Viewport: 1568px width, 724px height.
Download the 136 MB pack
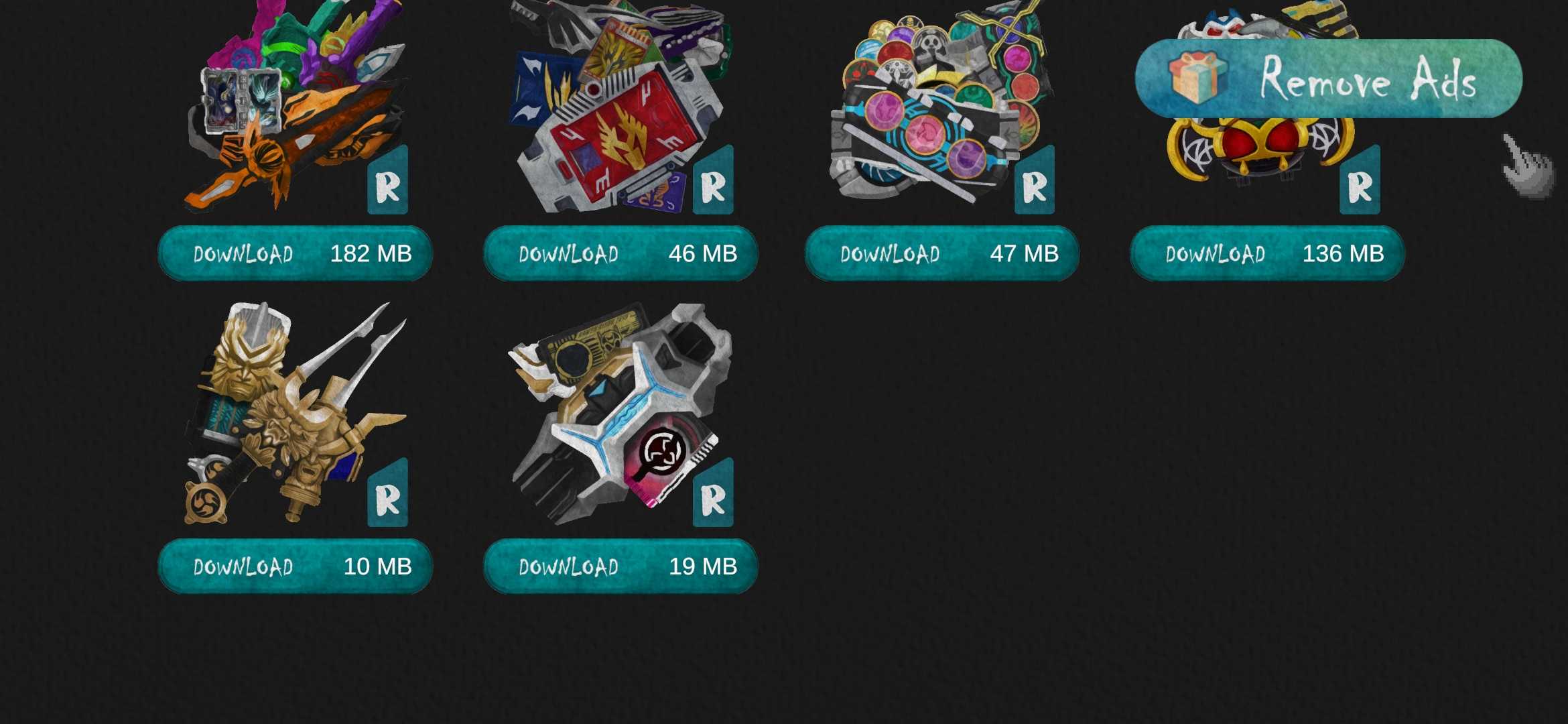click(1266, 253)
